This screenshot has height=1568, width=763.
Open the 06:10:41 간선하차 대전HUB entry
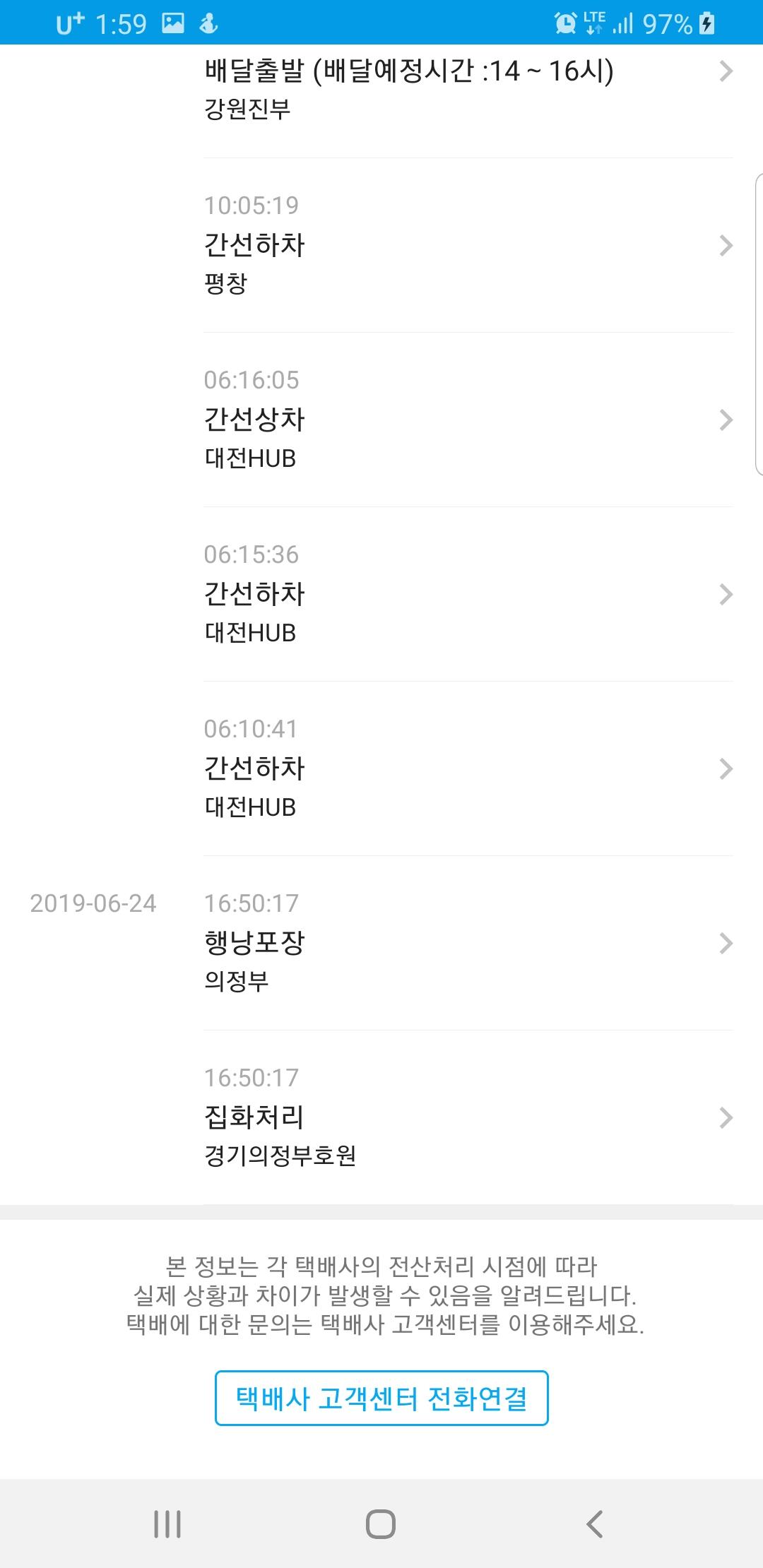point(466,768)
